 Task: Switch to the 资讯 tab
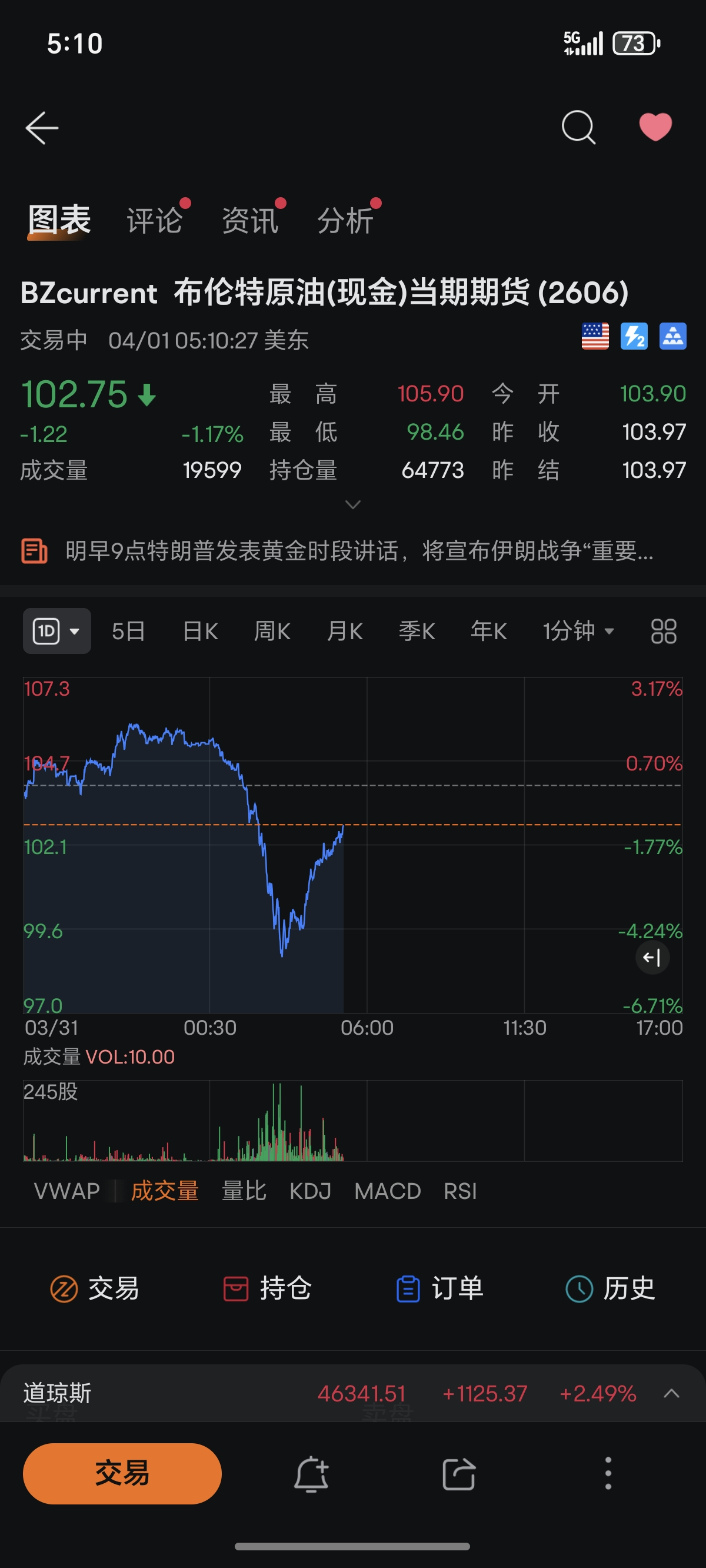click(x=249, y=220)
